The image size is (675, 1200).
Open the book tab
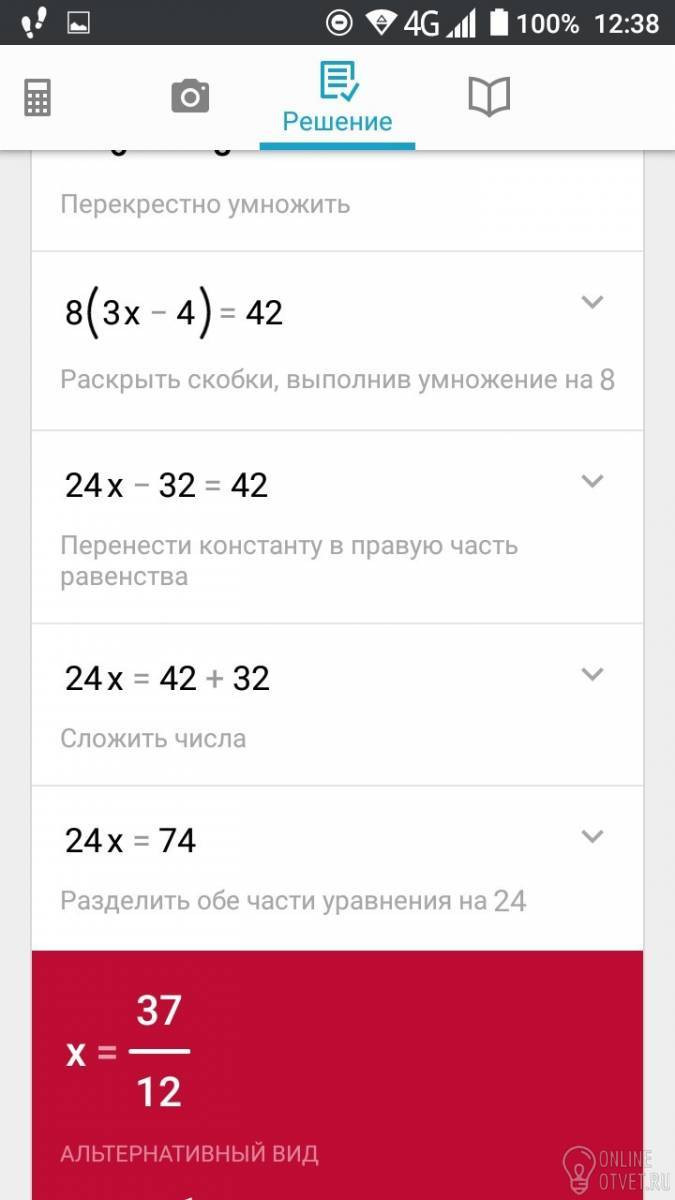(x=489, y=97)
